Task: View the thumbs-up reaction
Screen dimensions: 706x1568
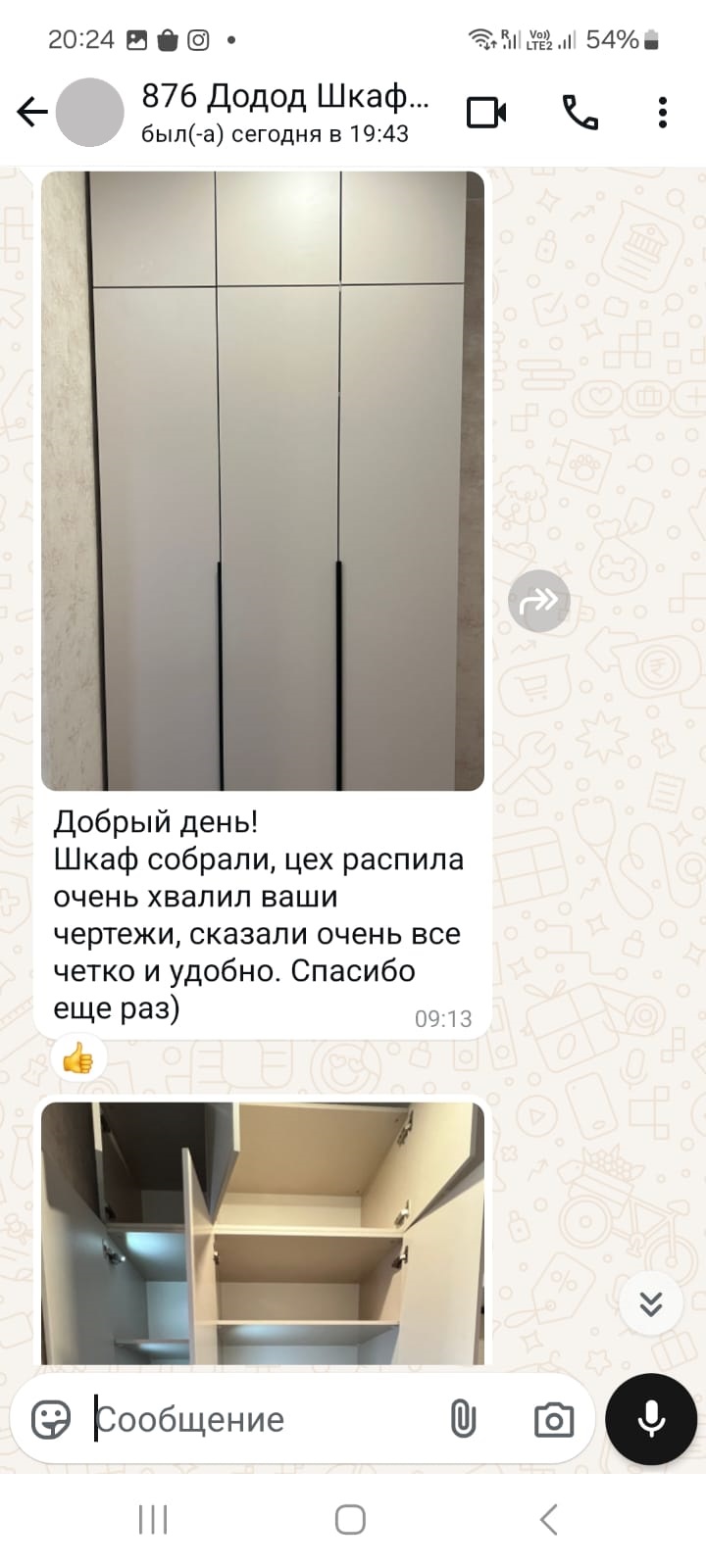Action: point(77,1058)
